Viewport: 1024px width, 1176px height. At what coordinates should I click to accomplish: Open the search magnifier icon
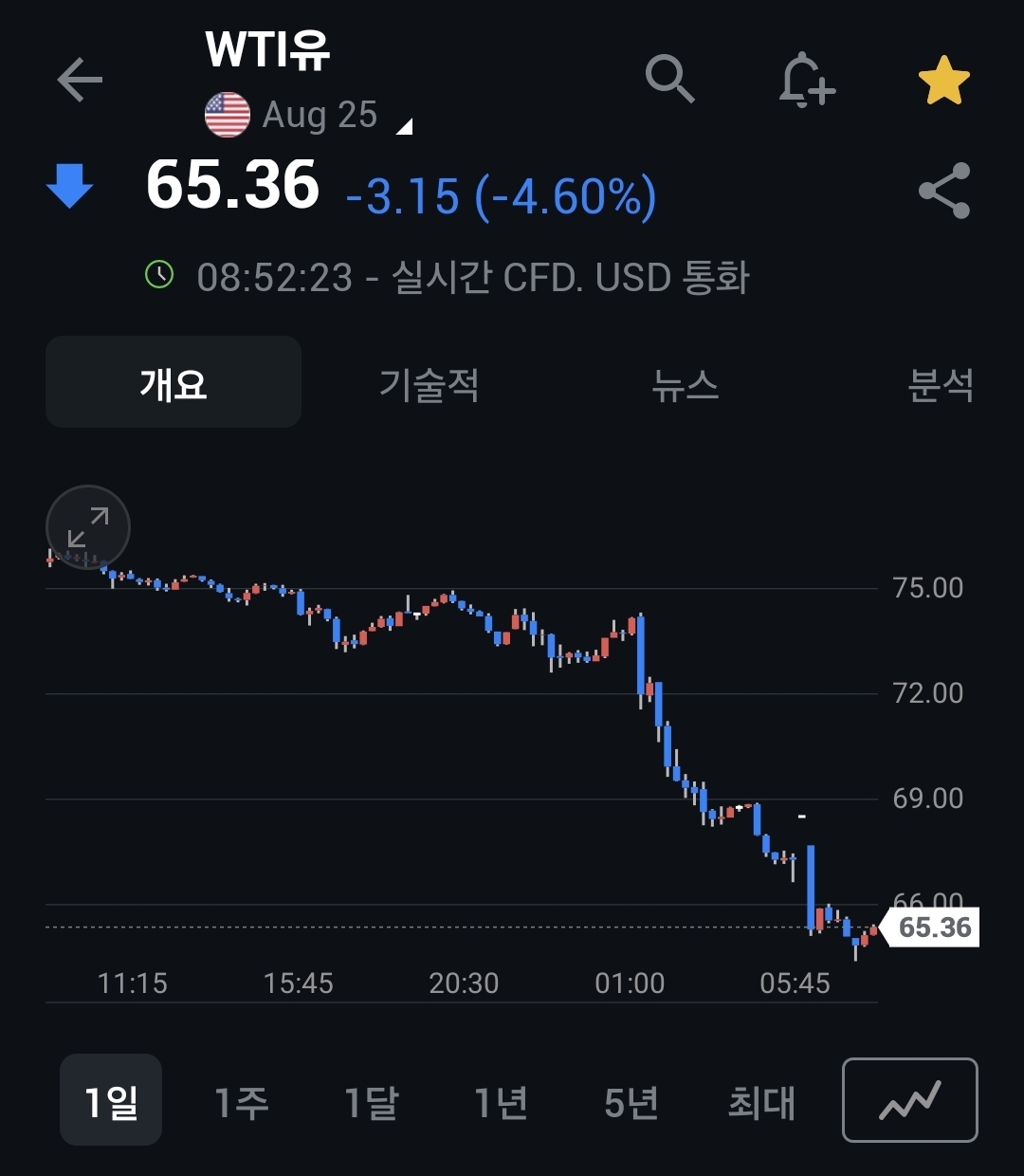click(669, 80)
